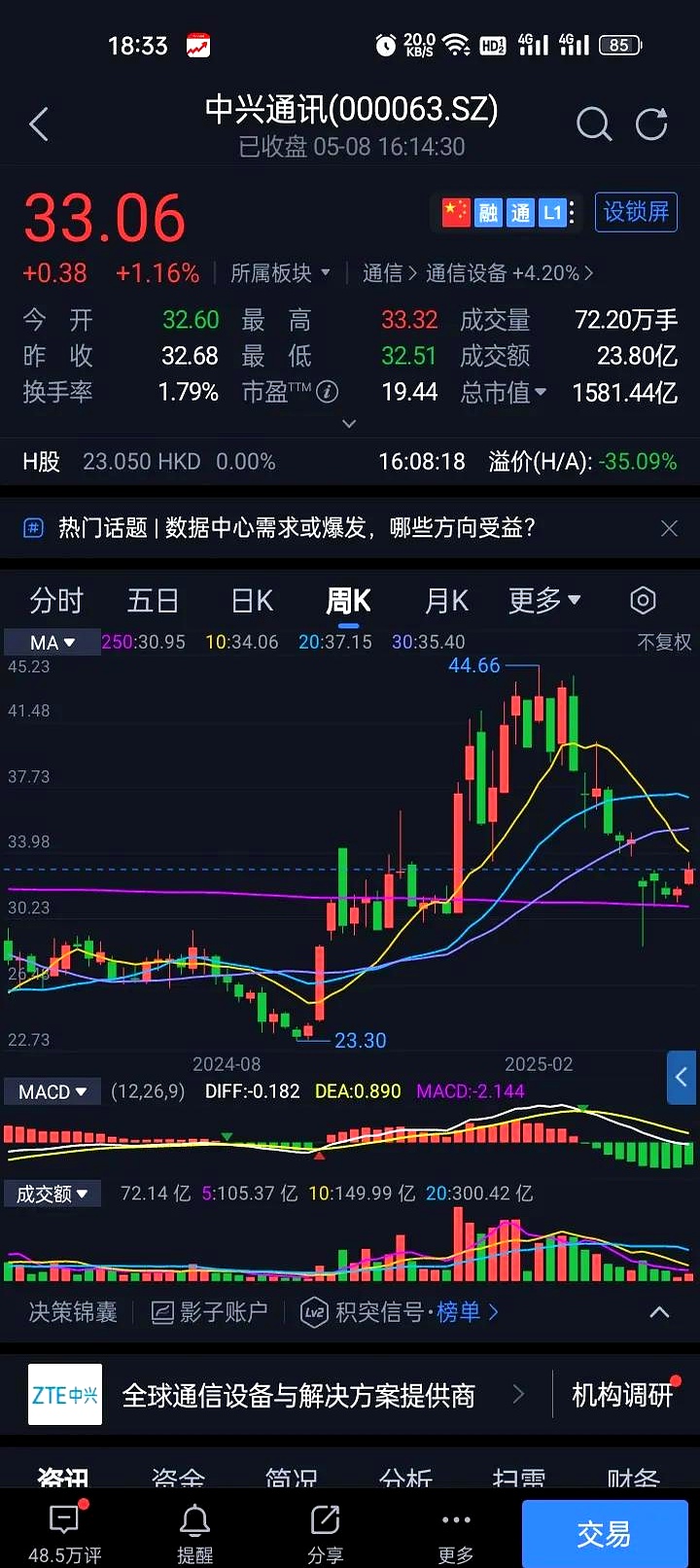The width and height of the screenshot is (700, 1568).
Task: Open the MACD indicator dropdown
Action: [x=52, y=1091]
